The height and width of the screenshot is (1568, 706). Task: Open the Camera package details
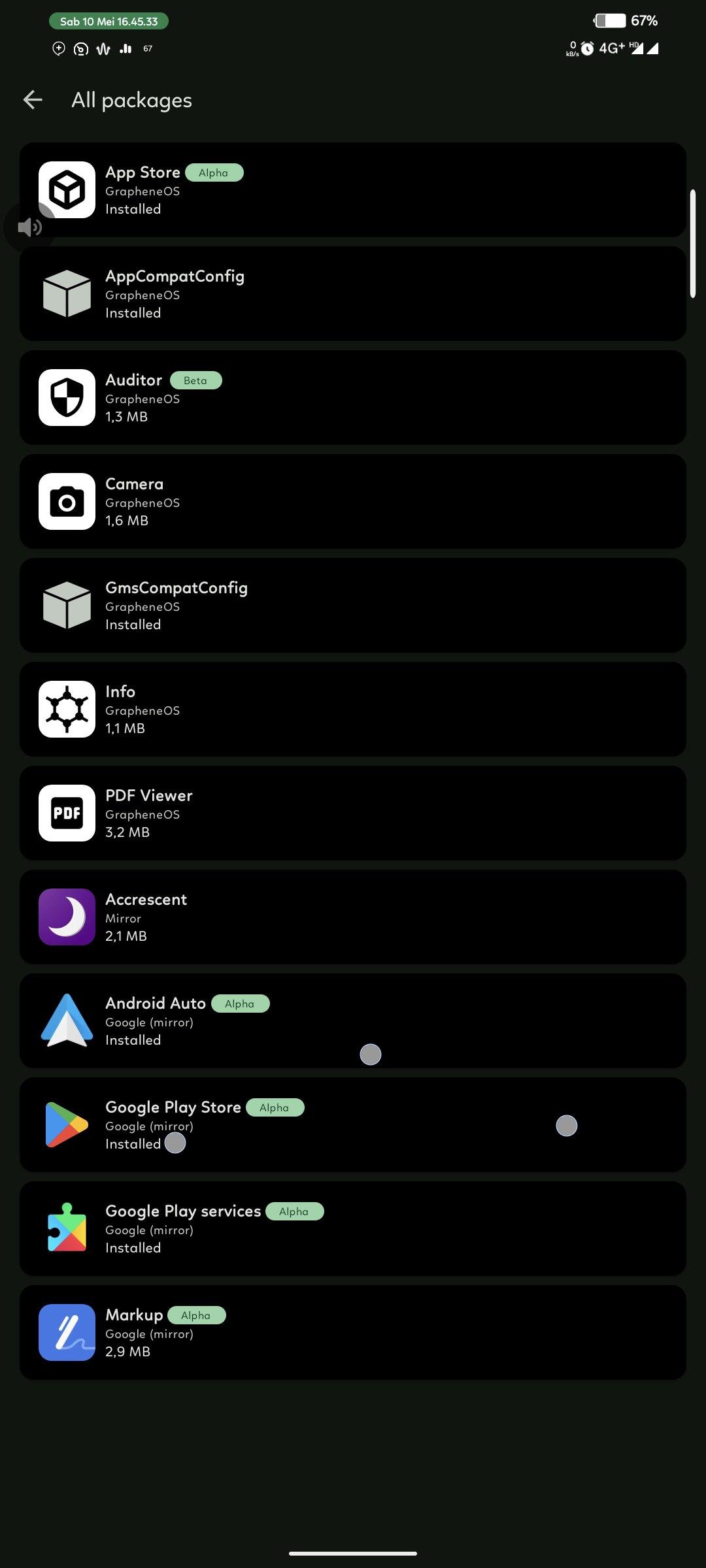tap(353, 501)
